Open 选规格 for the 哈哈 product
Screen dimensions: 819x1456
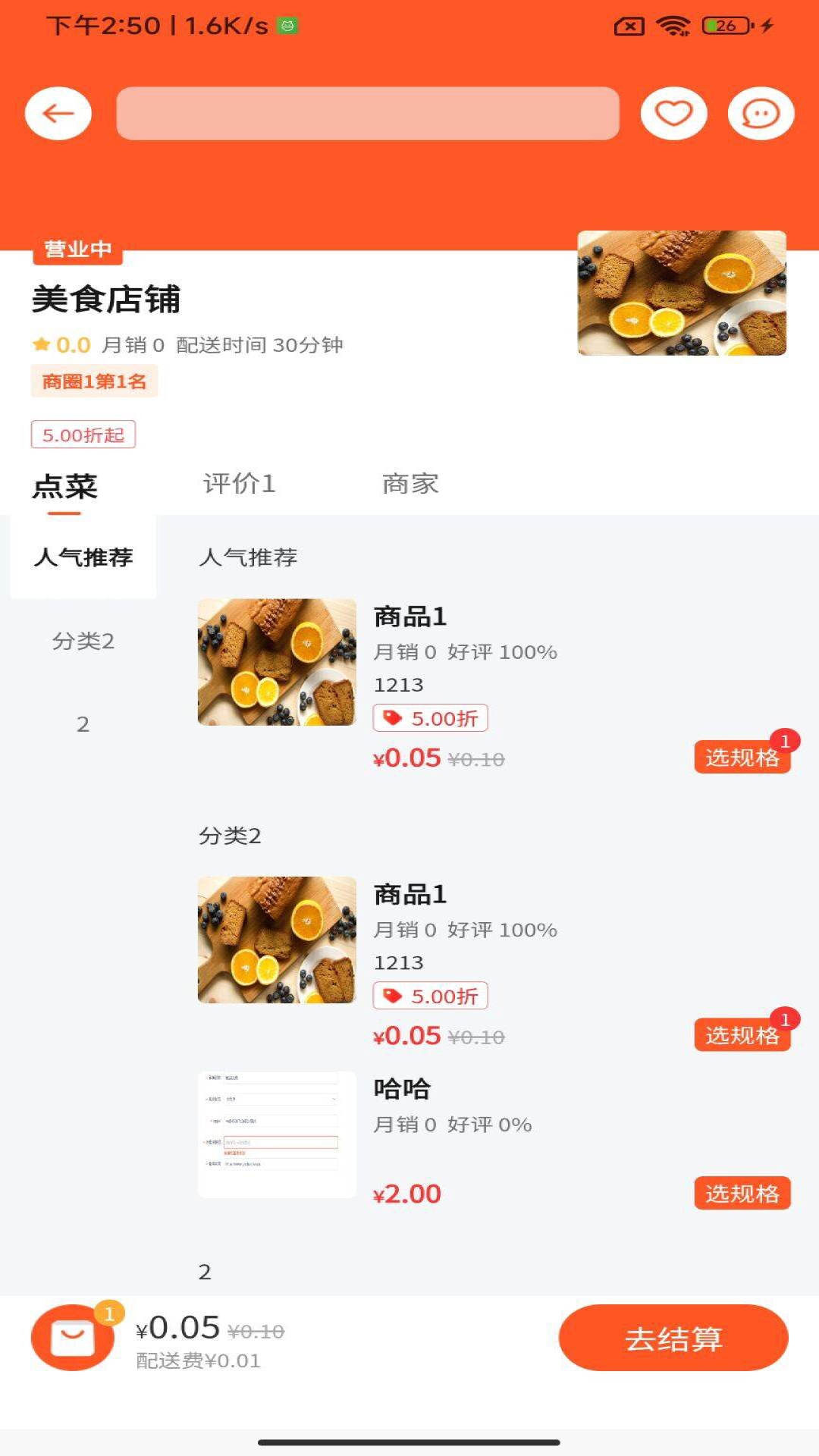742,1193
